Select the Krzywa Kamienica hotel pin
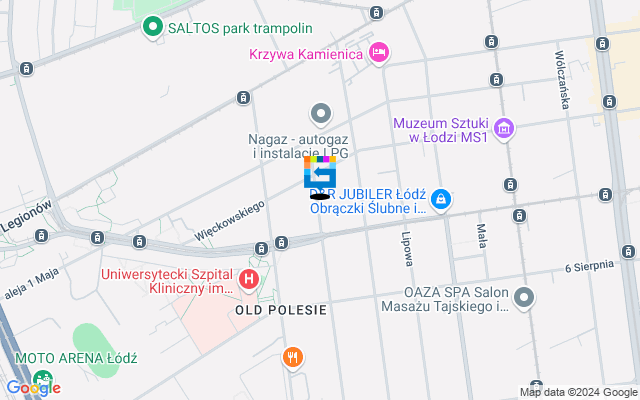 (378, 52)
